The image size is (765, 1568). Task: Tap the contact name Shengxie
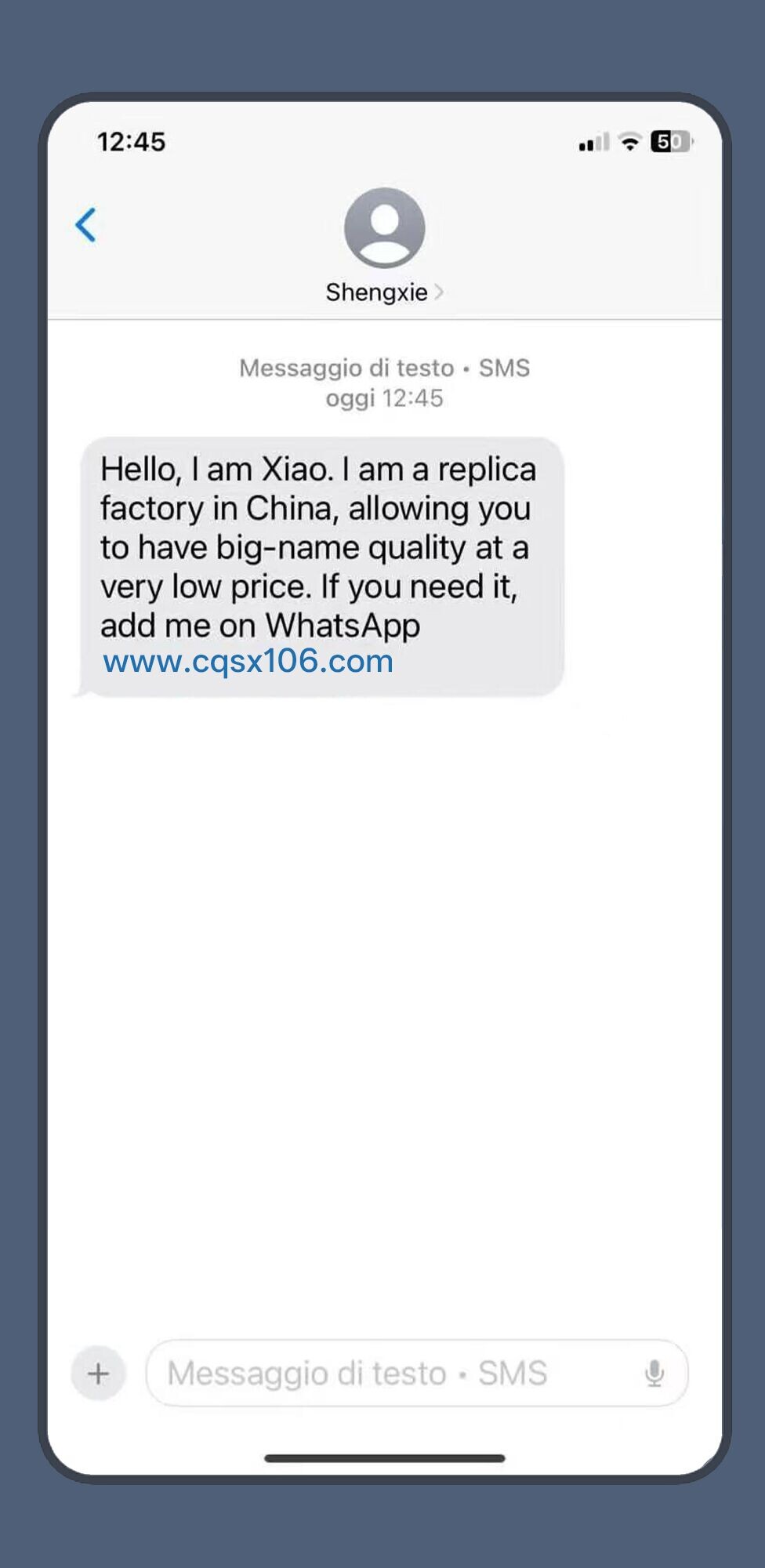tap(377, 292)
